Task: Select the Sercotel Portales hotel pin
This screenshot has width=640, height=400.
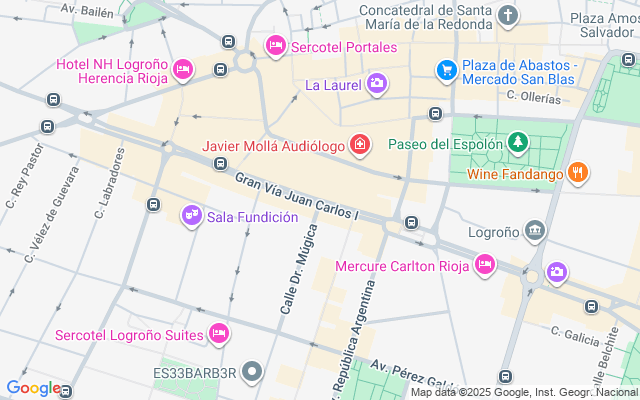Action: click(275, 46)
